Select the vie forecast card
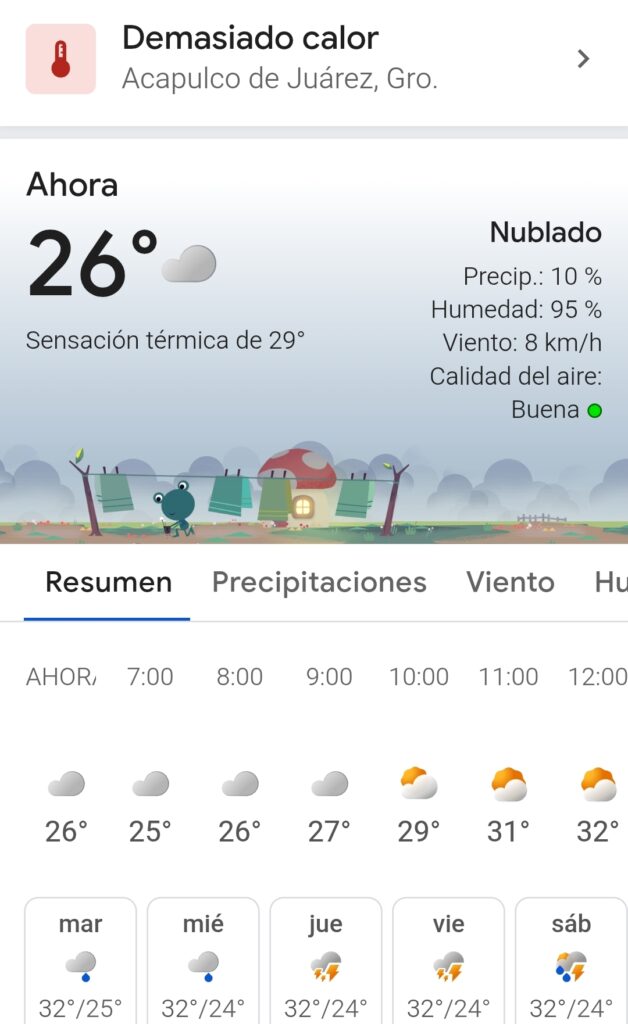This screenshot has height=1024, width=628. point(448,962)
